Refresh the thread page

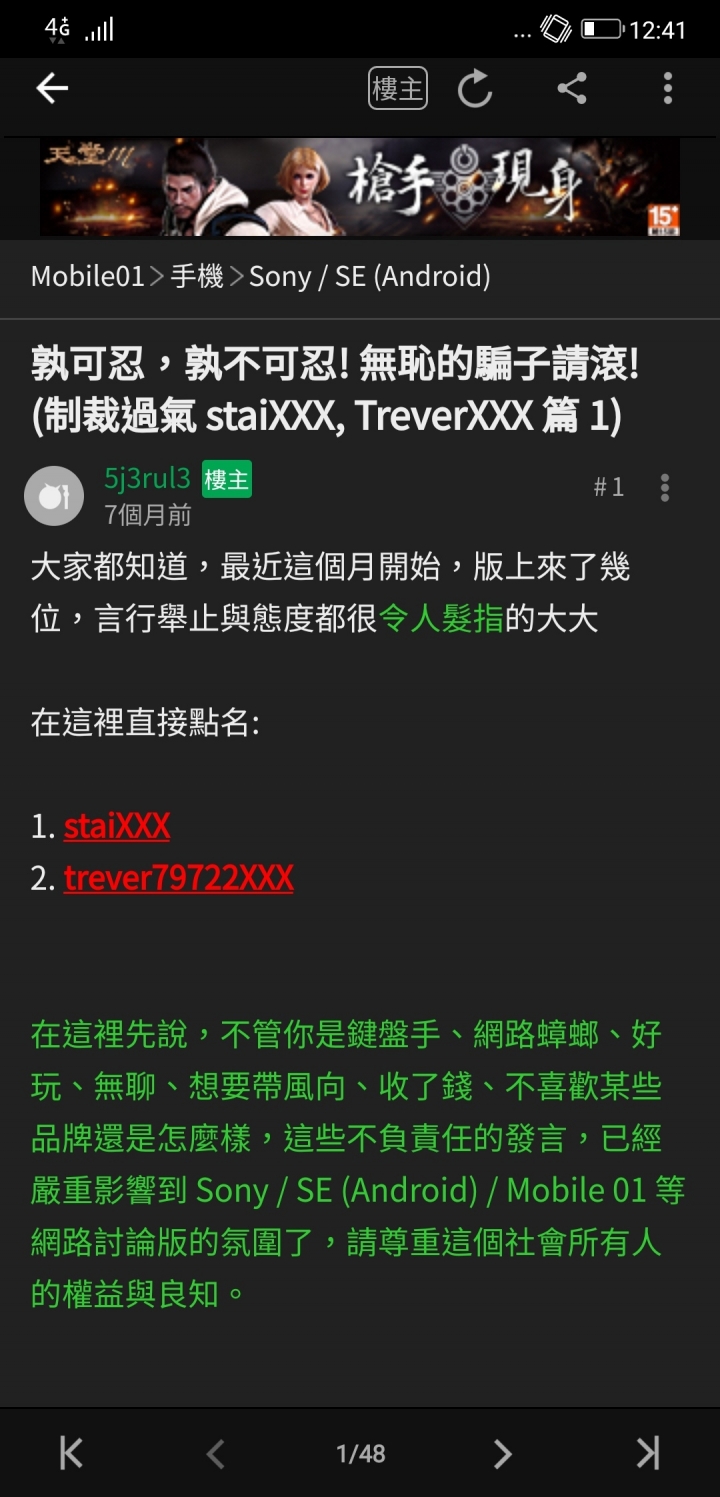click(x=475, y=89)
